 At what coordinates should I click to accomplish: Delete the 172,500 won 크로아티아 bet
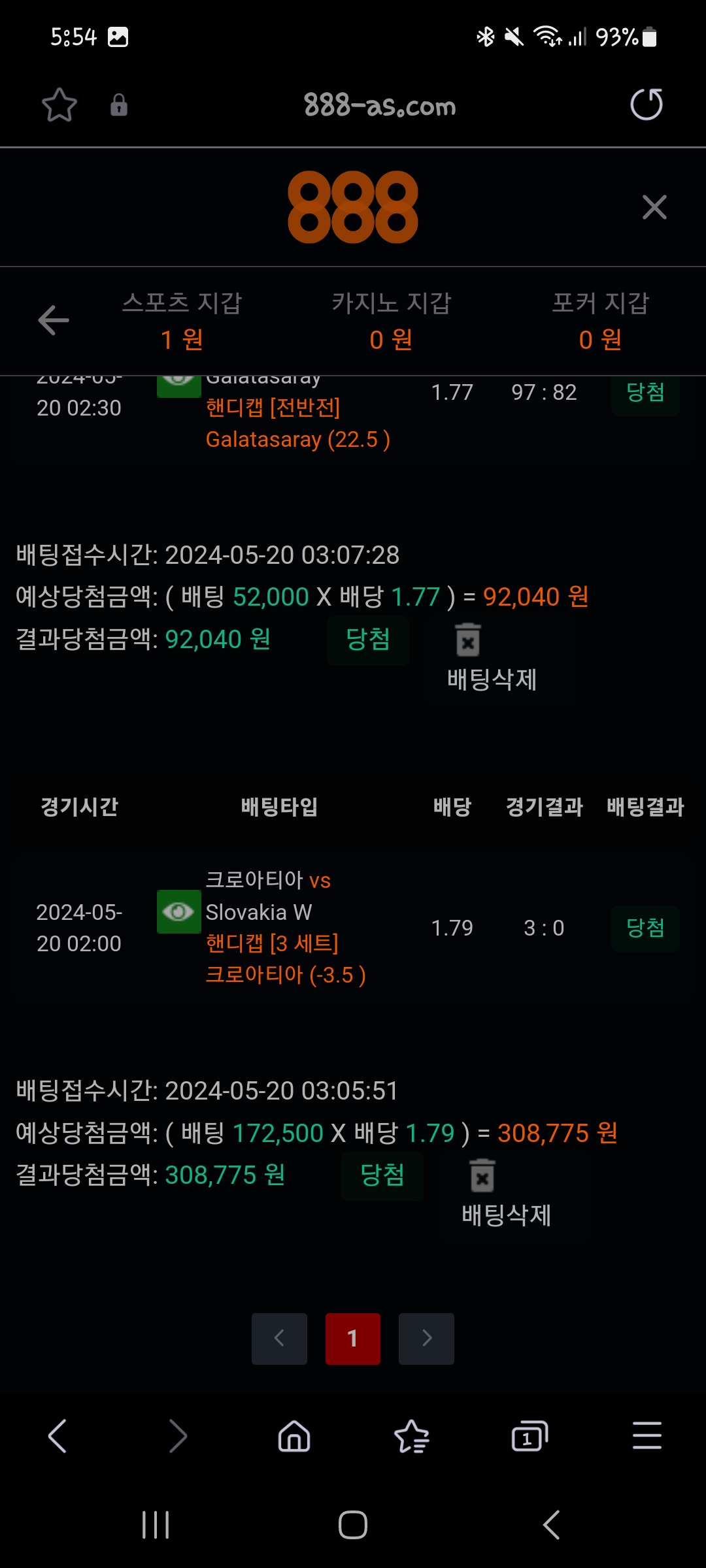pos(506,1194)
